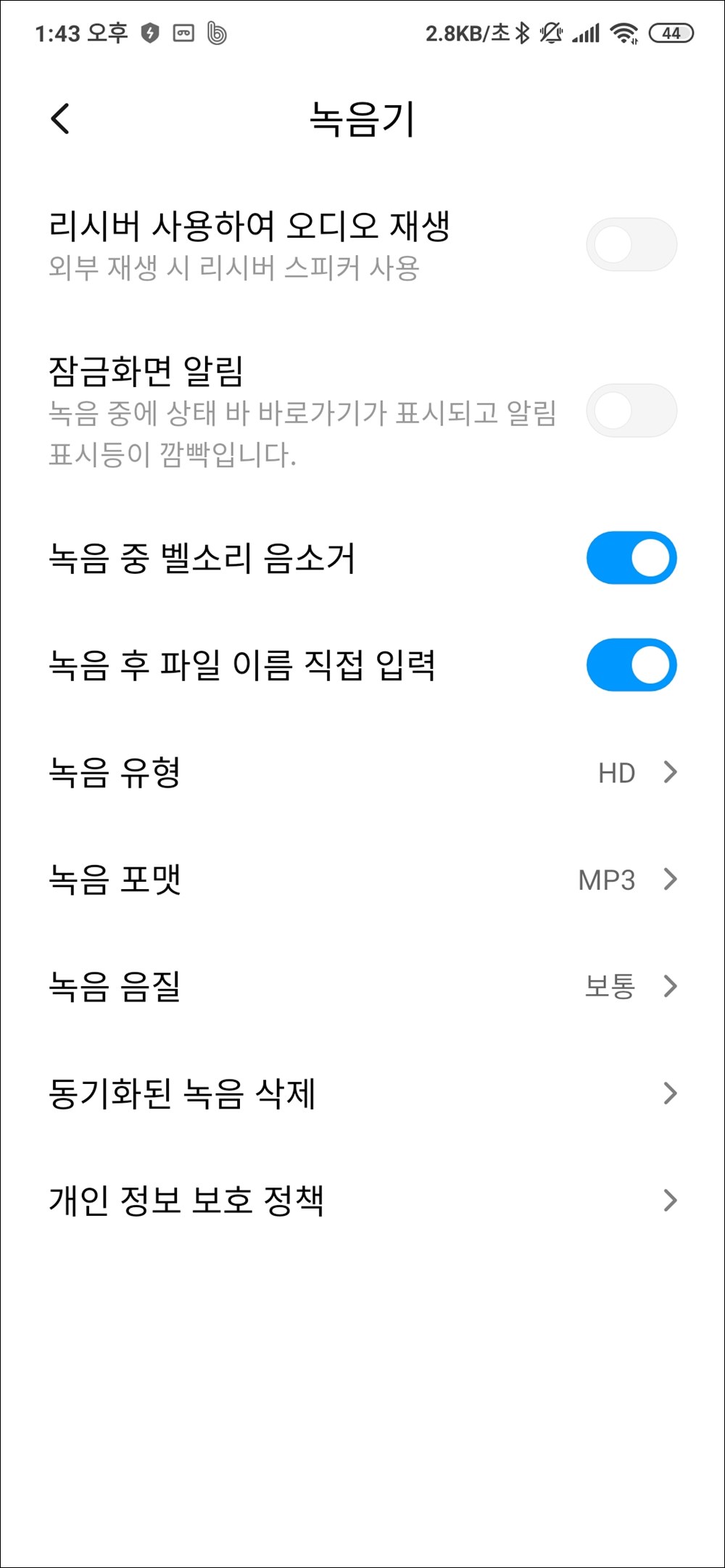The image size is (725, 1568).
Task: Disable 녹음 중 벨소리 음소거
Action: coord(631,558)
